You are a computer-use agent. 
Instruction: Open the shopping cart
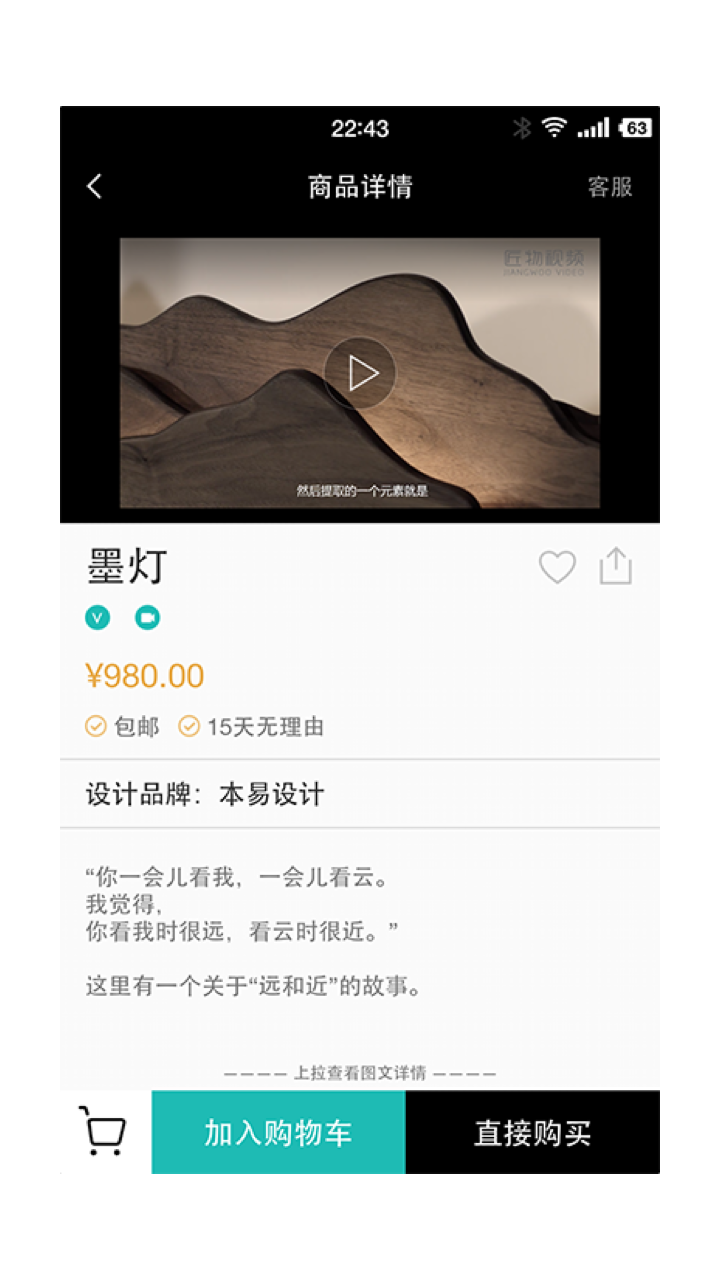click(103, 1132)
